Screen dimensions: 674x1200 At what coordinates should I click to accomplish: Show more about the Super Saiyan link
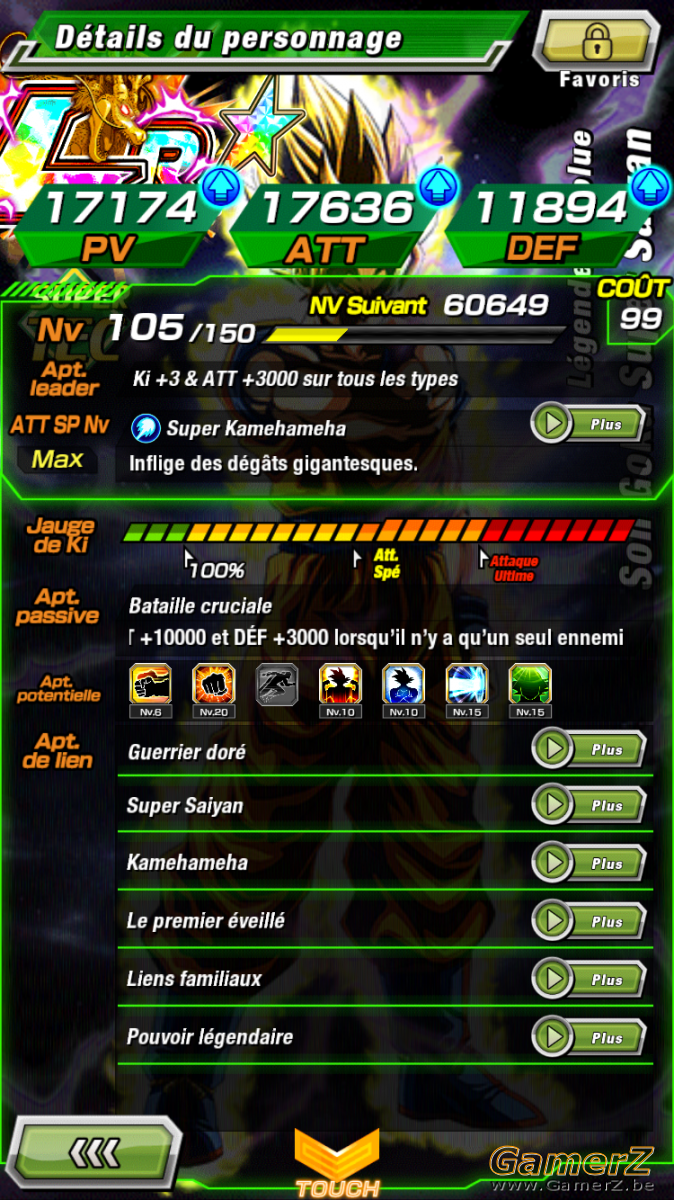point(588,805)
